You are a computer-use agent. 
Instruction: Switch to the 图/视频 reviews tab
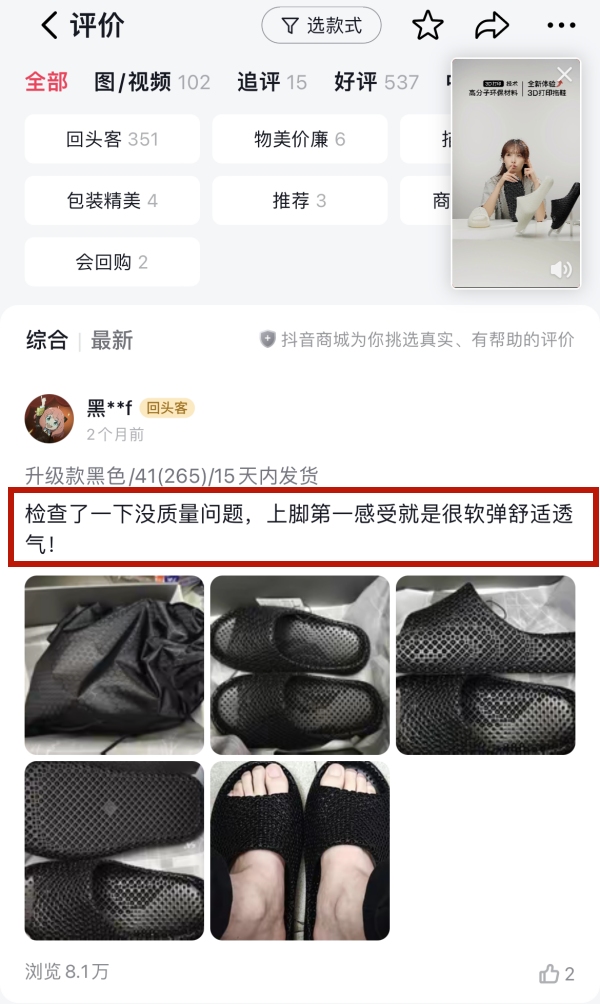coord(152,82)
